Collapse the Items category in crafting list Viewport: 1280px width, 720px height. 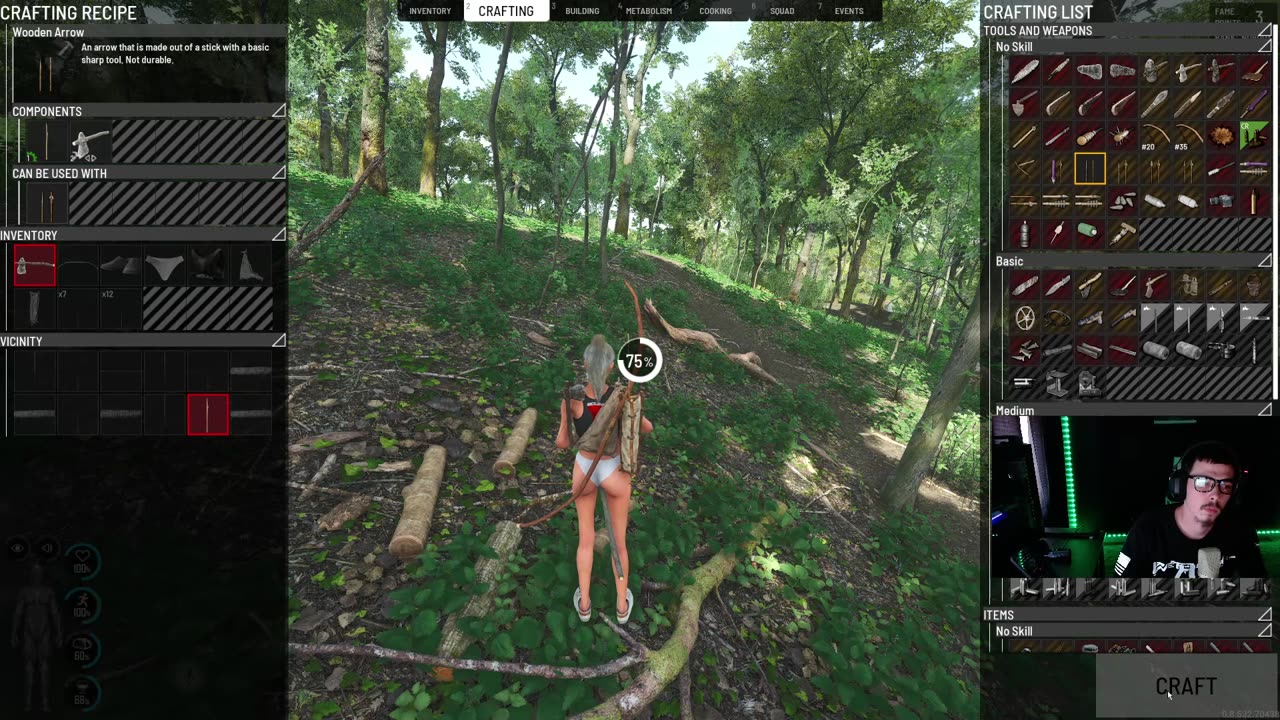coord(1265,615)
